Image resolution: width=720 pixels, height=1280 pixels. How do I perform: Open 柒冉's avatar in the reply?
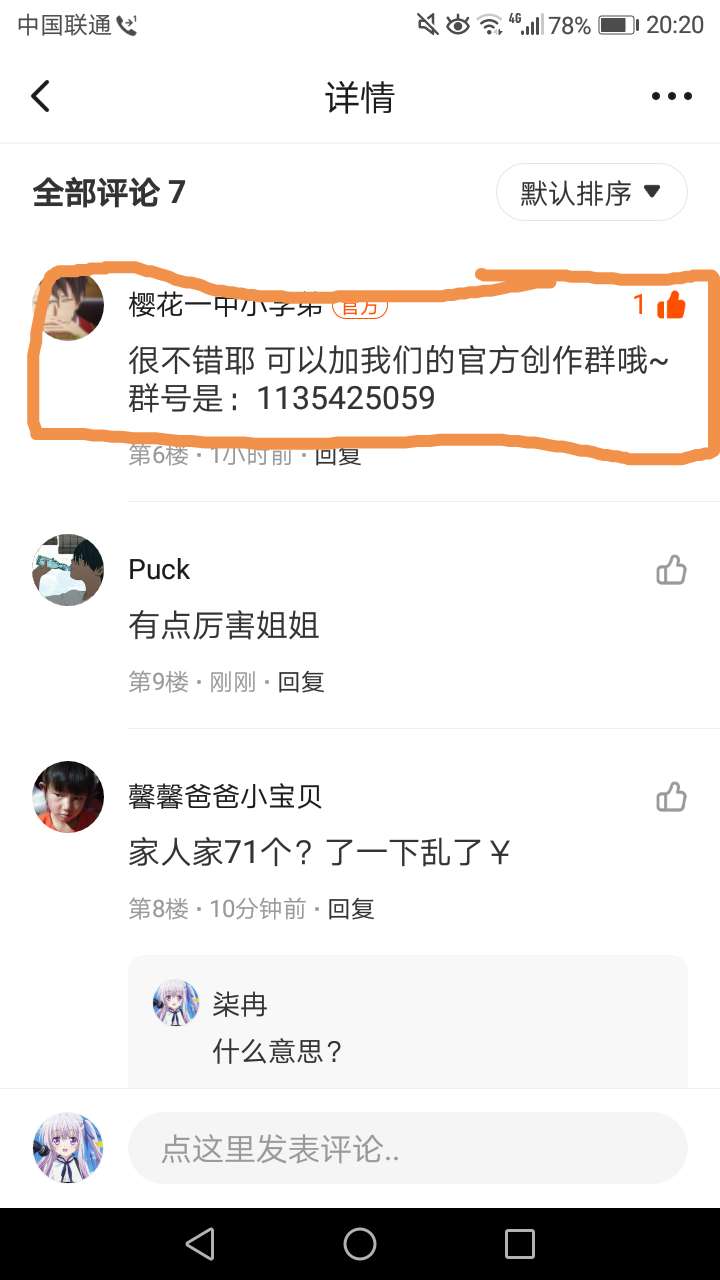[176, 1003]
